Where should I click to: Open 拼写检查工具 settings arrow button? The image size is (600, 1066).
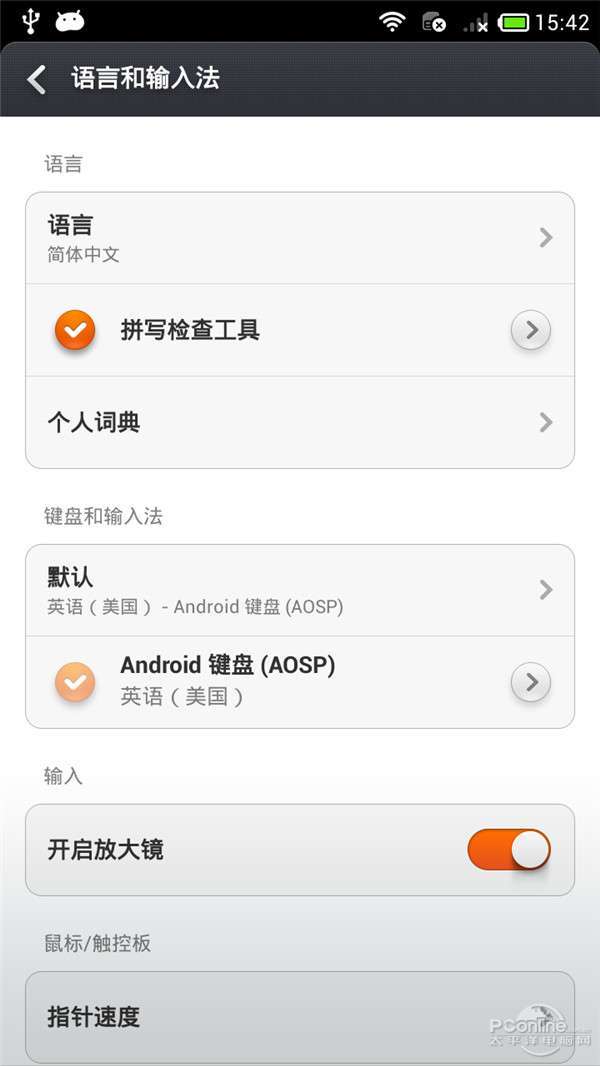coord(531,330)
